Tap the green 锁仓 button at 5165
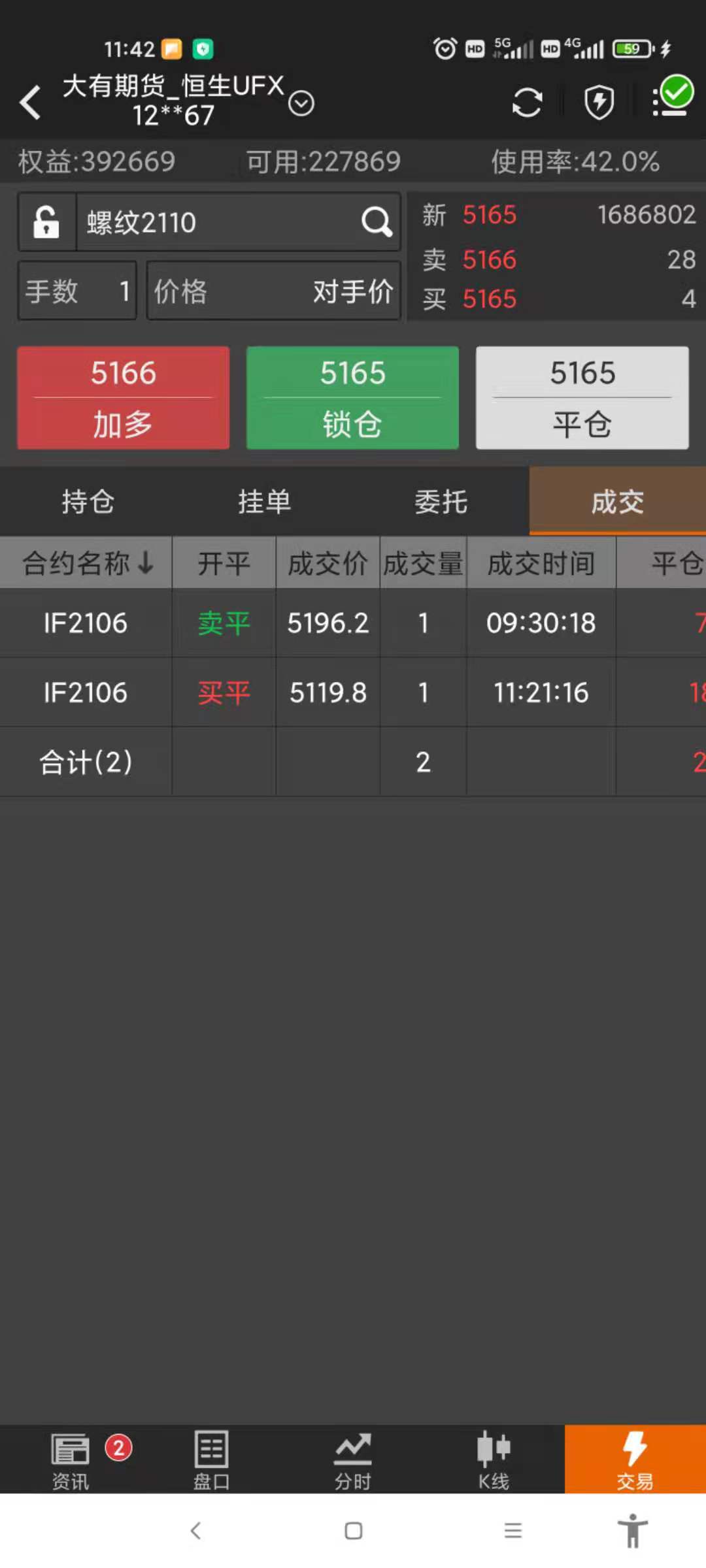The height and width of the screenshot is (1568, 706). tap(352, 397)
